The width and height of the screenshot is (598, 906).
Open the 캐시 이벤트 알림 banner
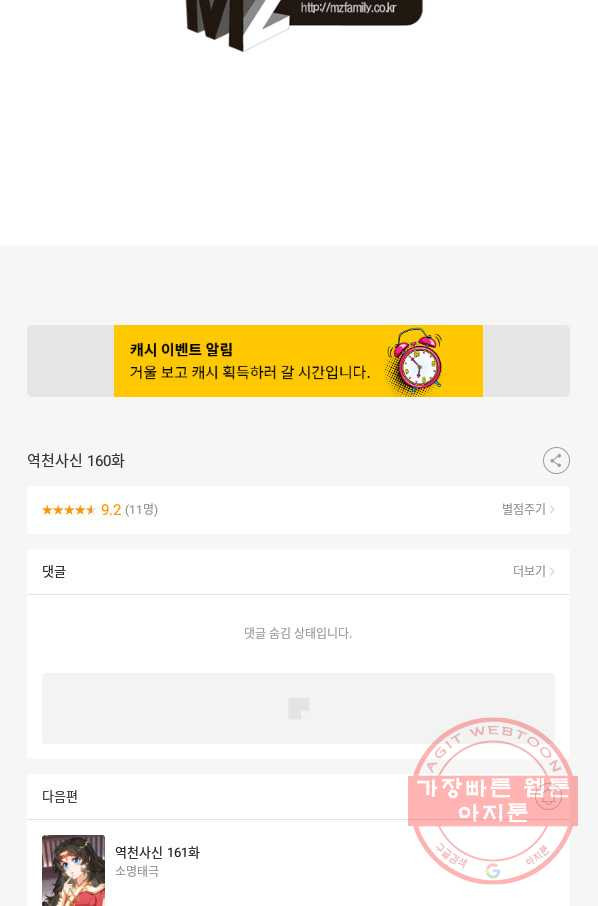[298, 361]
